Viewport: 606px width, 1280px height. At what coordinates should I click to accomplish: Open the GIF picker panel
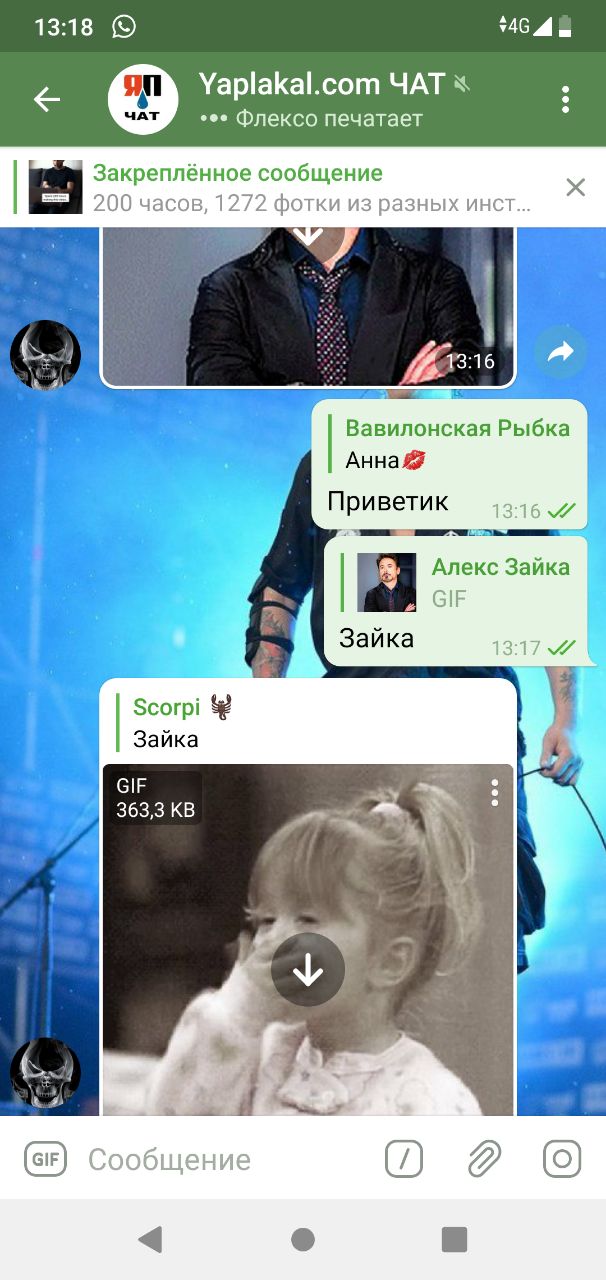pyautogui.click(x=45, y=1160)
